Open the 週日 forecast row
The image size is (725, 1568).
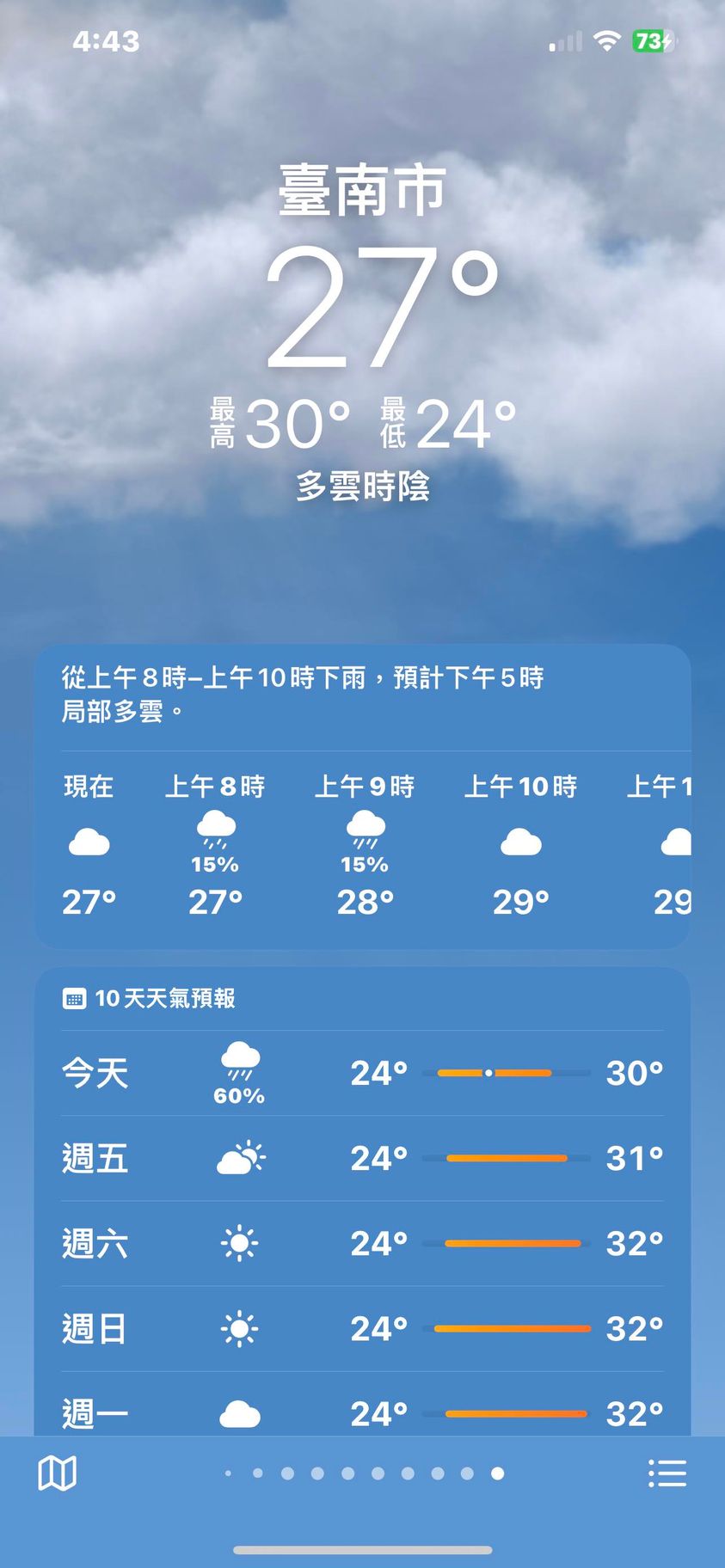pyautogui.click(x=362, y=1328)
